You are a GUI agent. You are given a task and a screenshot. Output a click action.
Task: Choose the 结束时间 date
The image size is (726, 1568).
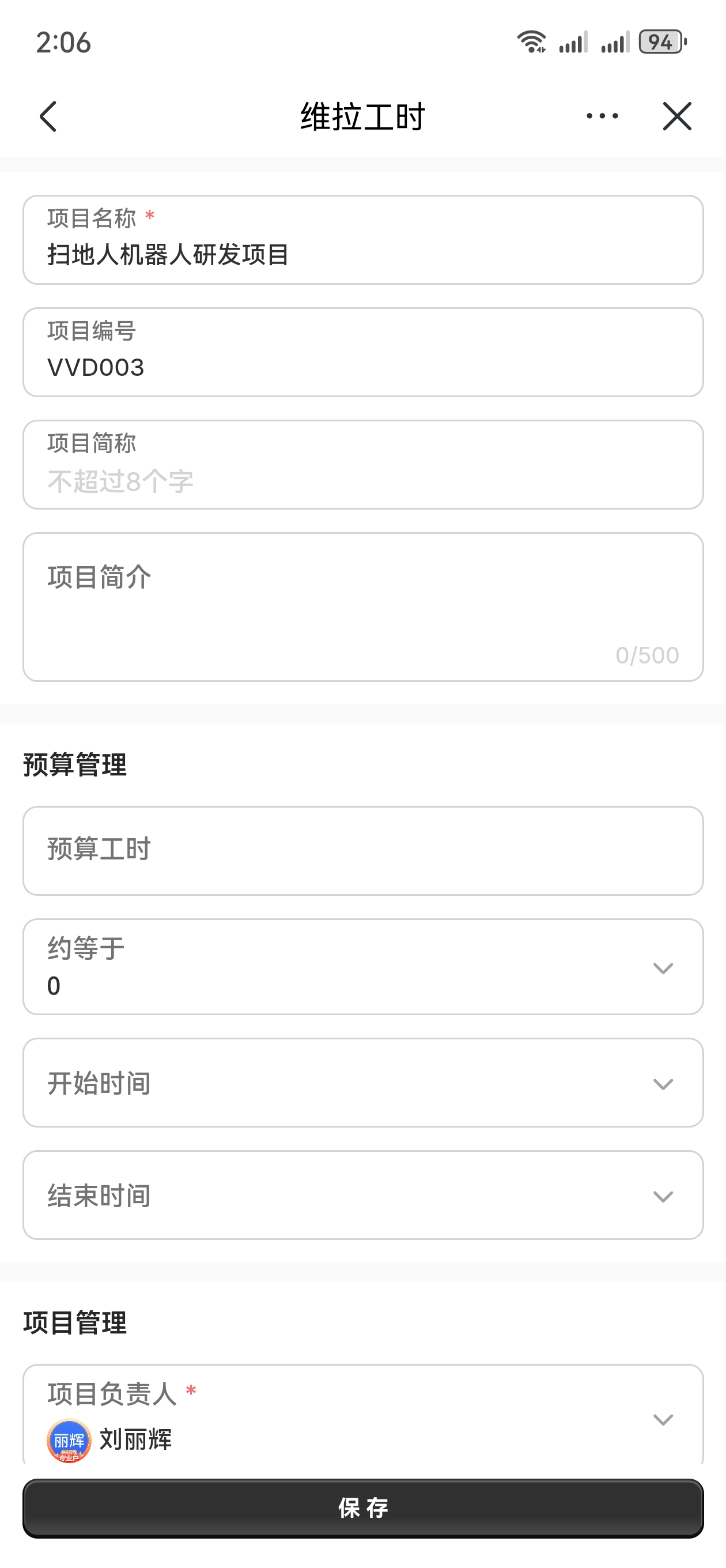pyautogui.click(x=364, y=1196)
